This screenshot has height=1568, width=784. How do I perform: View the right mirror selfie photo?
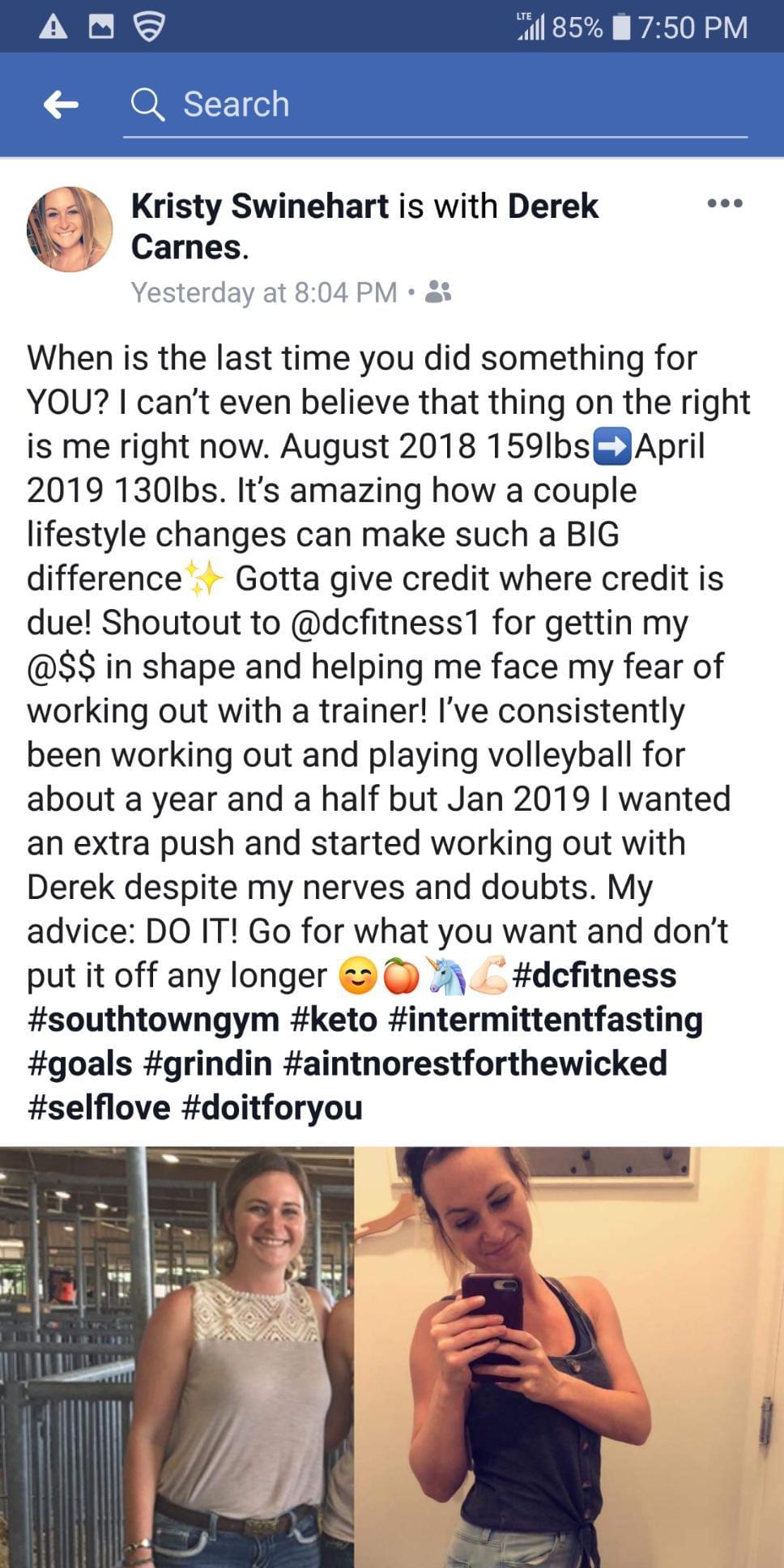(x=569, y=1357)
